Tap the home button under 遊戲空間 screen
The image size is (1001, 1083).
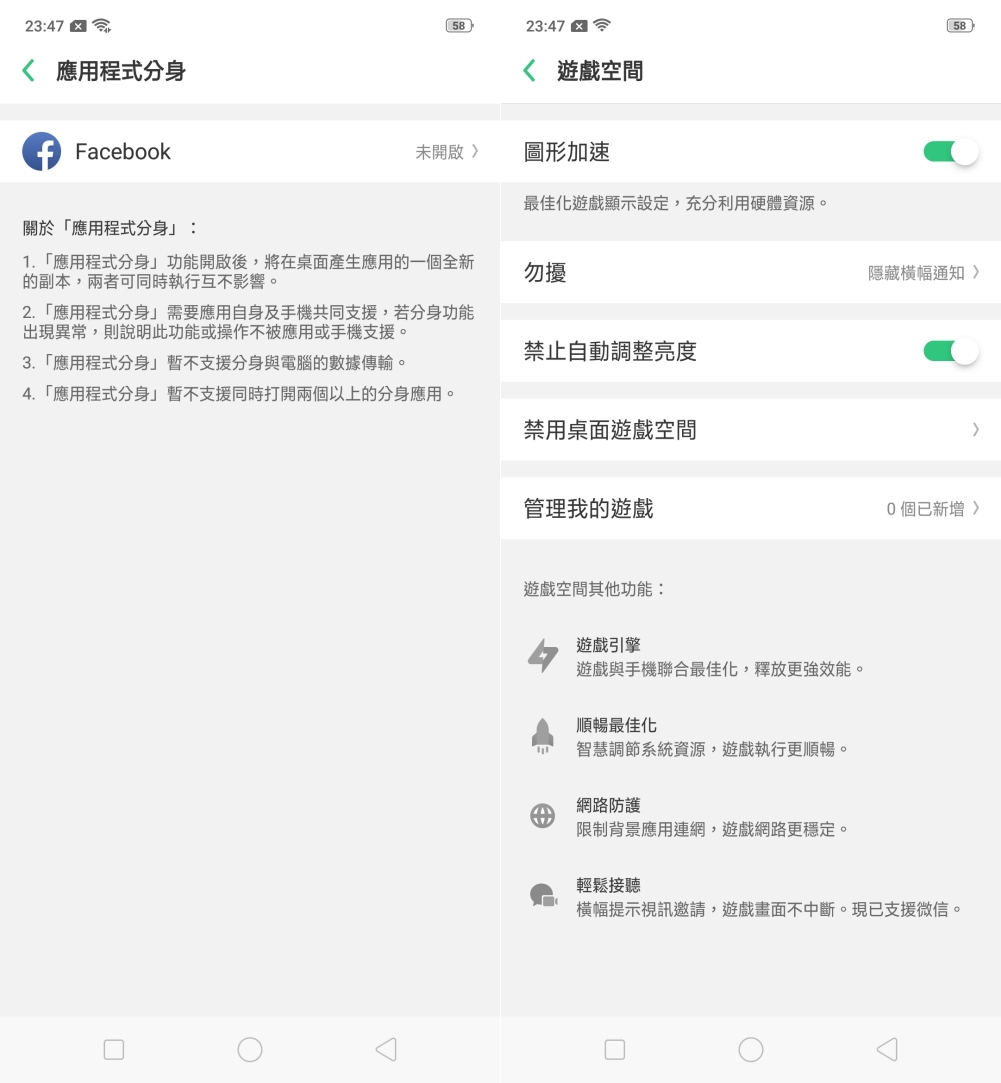[x=750, y=1049]
